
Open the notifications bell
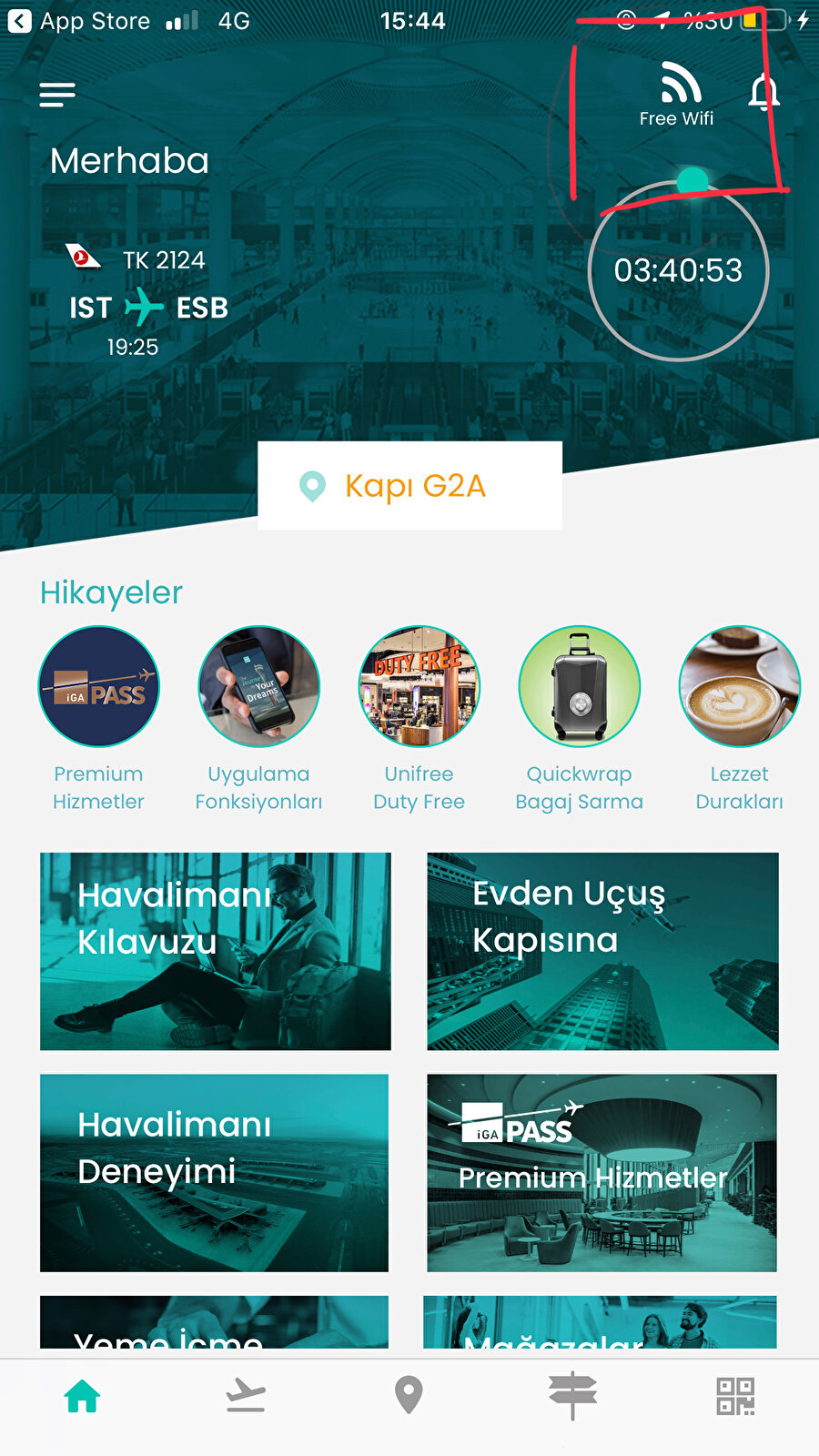pyautogui.click(x=763, y=93)
